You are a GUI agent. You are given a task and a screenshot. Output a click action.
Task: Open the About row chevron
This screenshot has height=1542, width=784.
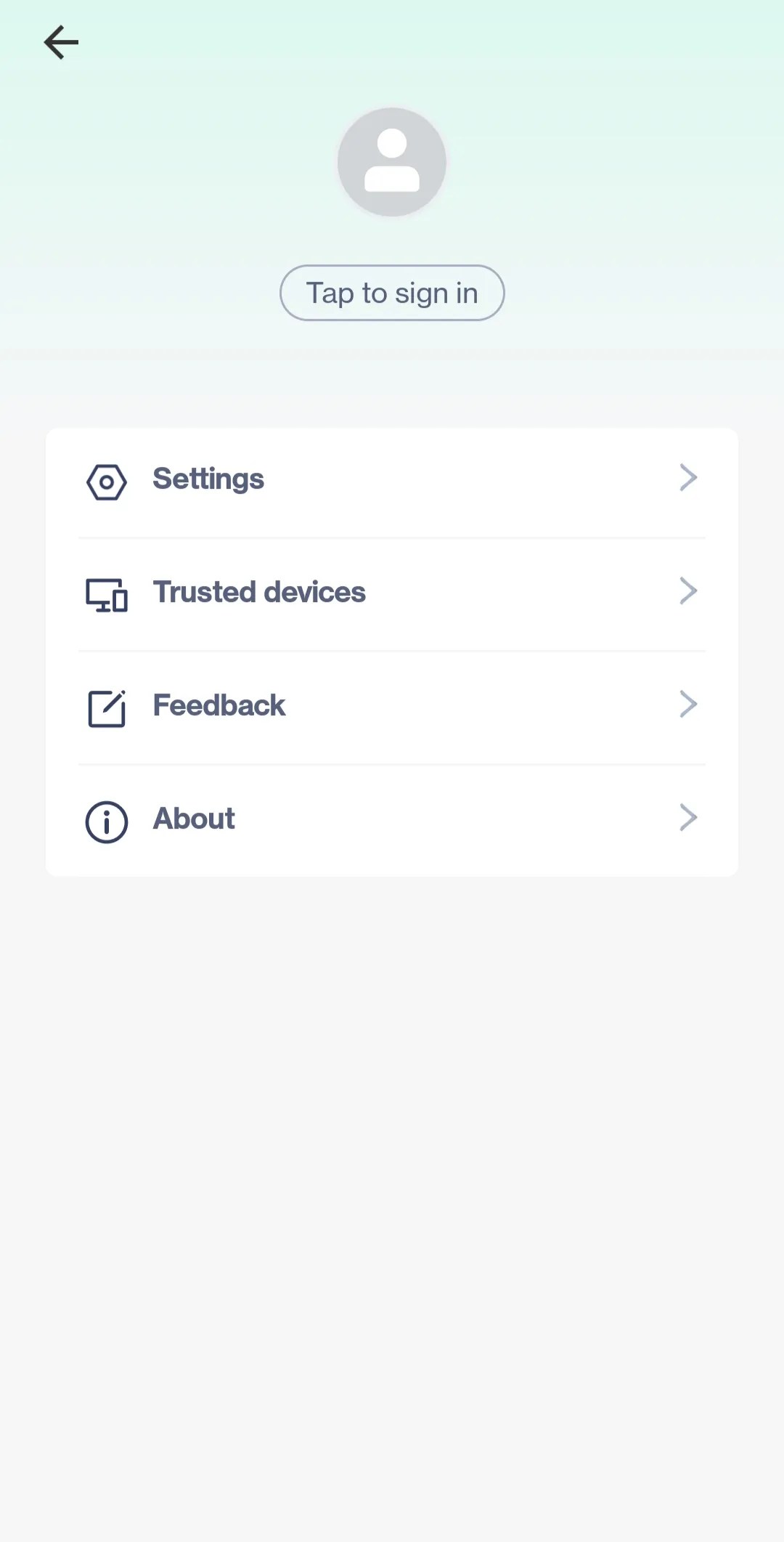point(687,817)
